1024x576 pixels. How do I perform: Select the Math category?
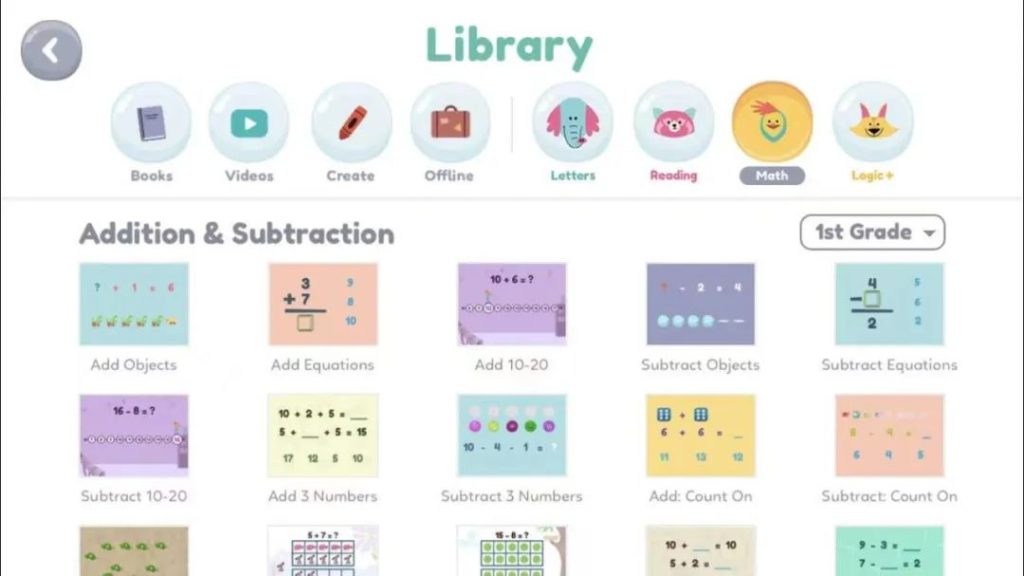[772, 123]
